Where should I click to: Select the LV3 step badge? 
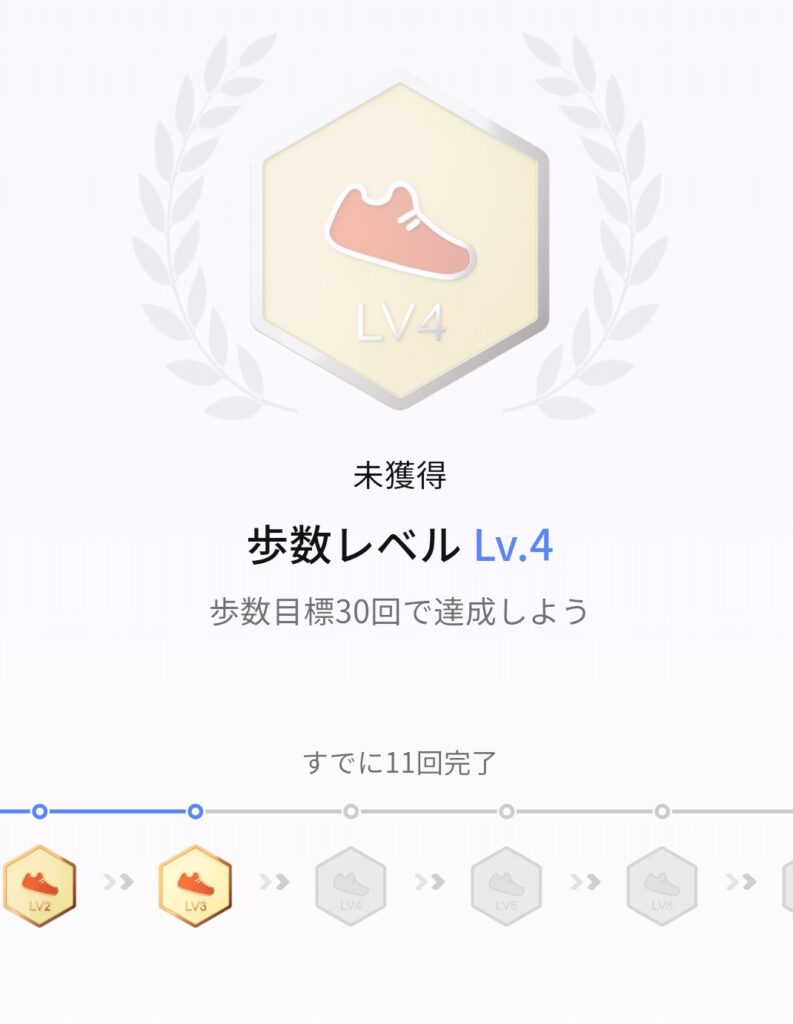195,885
